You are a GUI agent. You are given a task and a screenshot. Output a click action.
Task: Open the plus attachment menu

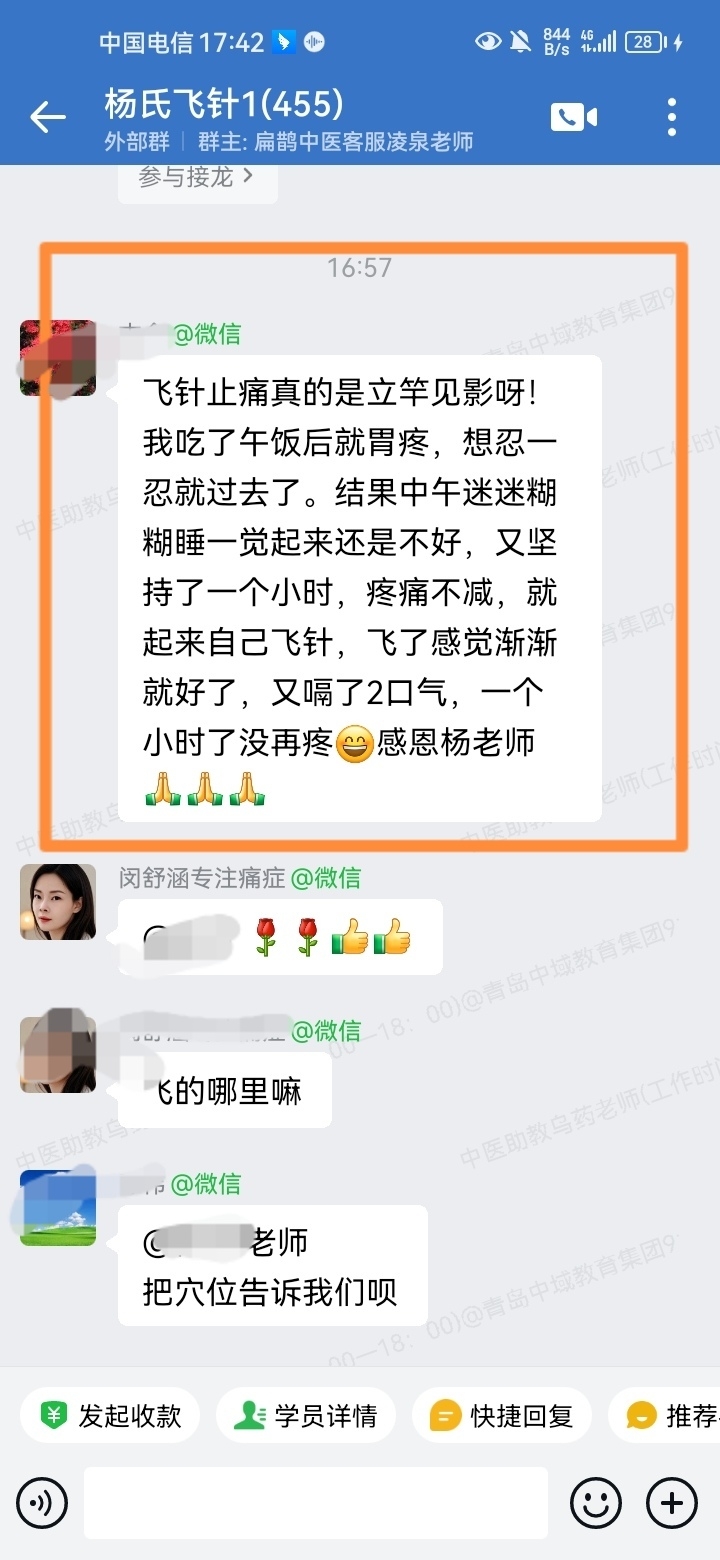pyautogui.click(x=672, y=1502)
